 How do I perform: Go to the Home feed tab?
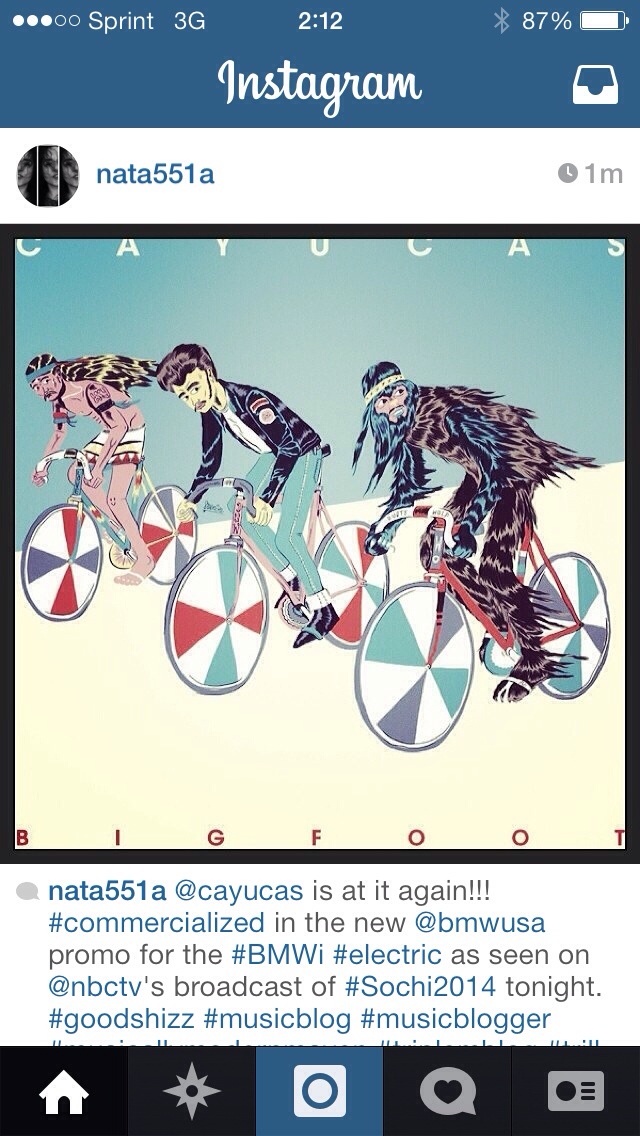[x=63, y=1090]
